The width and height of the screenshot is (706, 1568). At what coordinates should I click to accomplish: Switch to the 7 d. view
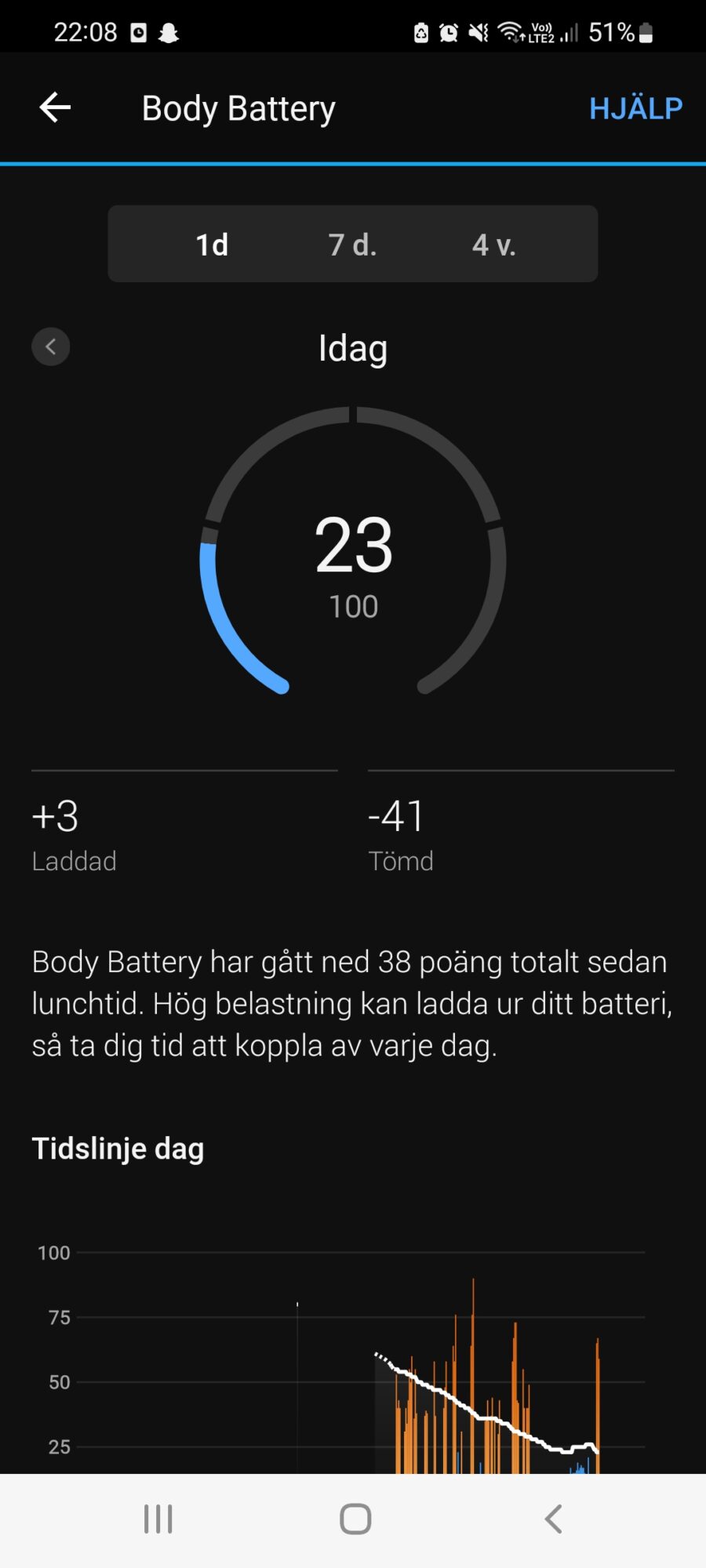[352, 245]
